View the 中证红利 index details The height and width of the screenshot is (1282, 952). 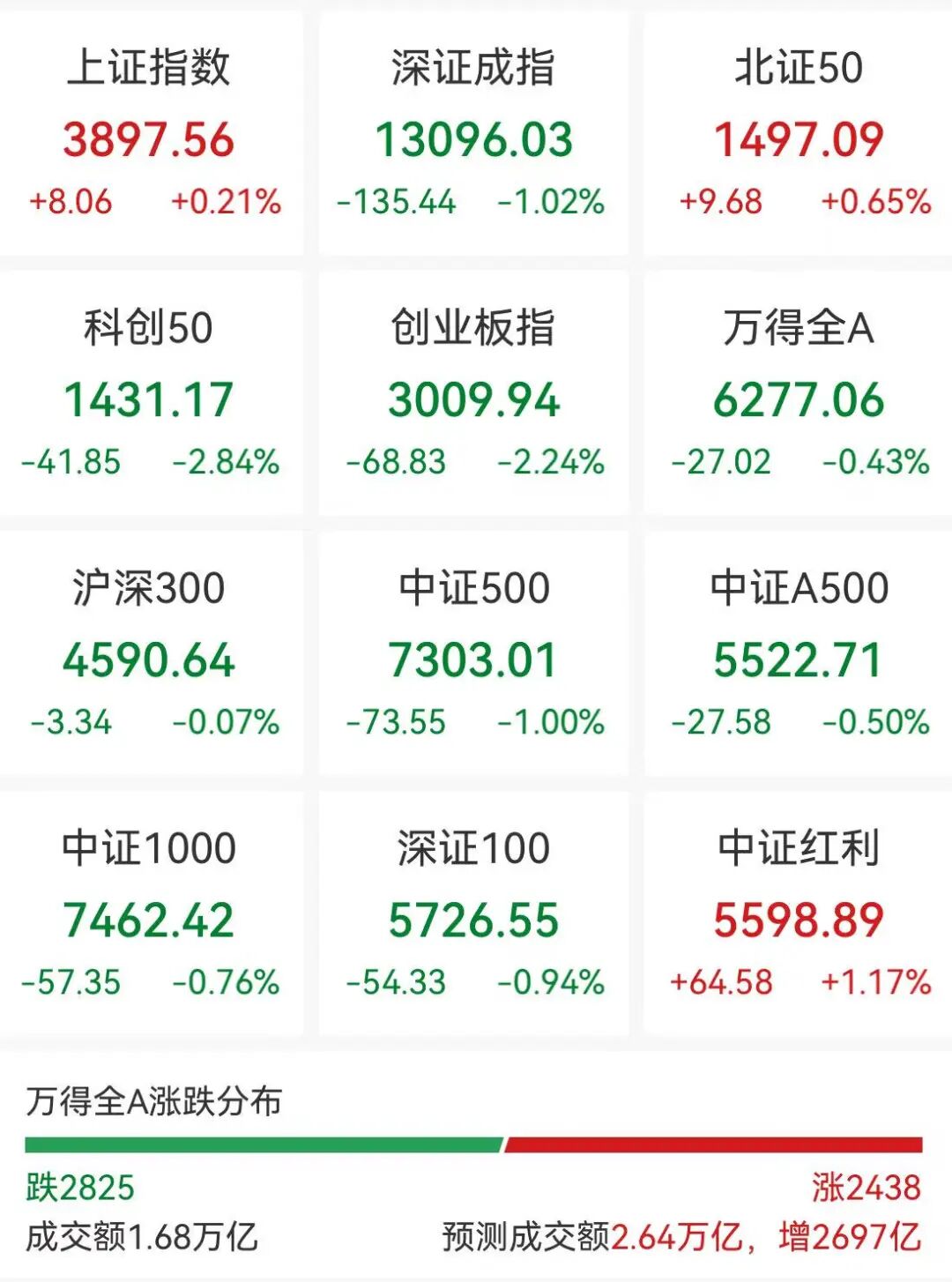coord(799,917)
